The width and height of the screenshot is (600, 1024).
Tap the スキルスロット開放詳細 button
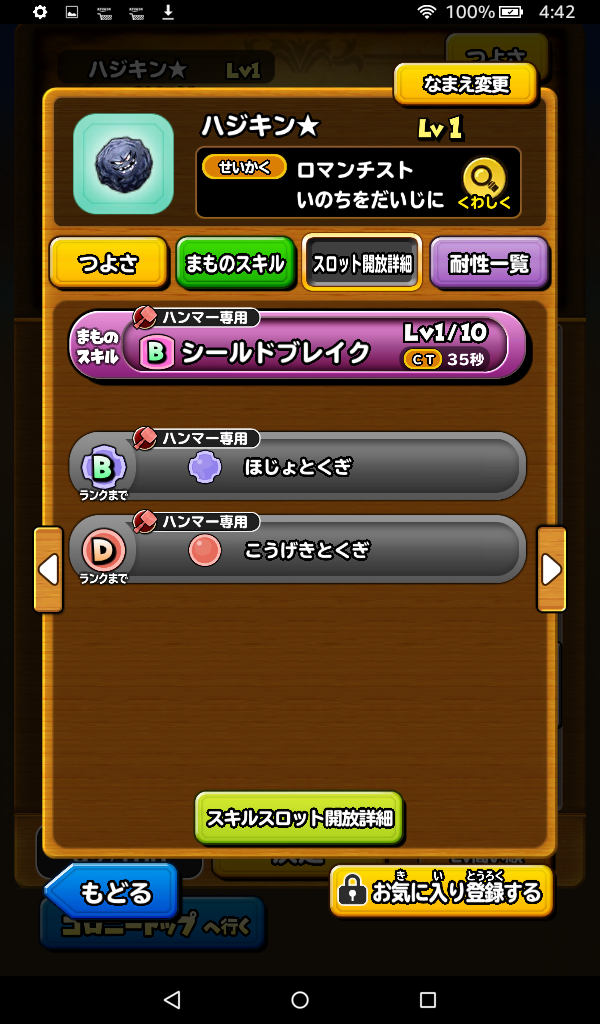click(299, 818)
